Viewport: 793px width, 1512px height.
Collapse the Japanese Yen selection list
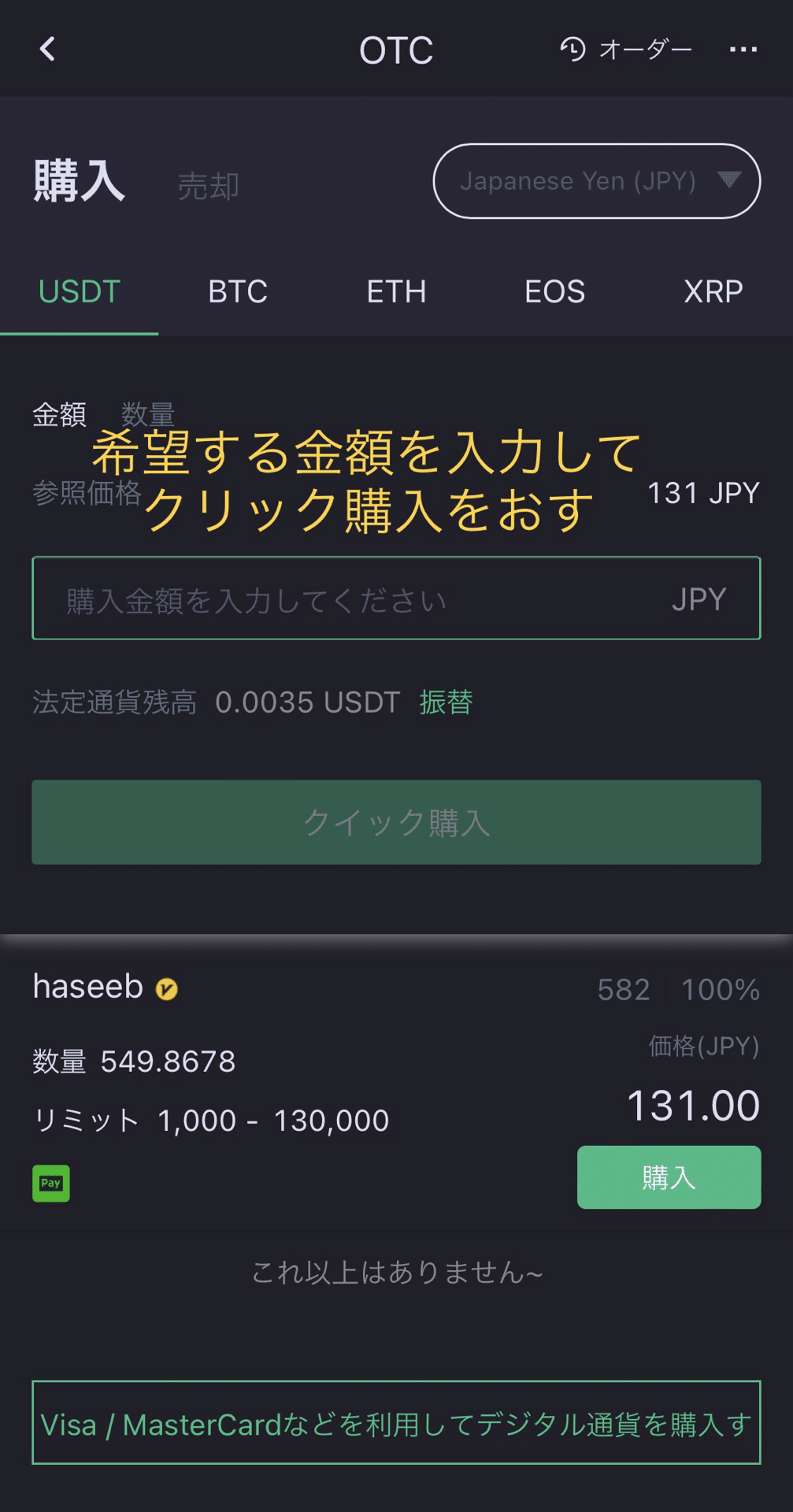[596, 180]
